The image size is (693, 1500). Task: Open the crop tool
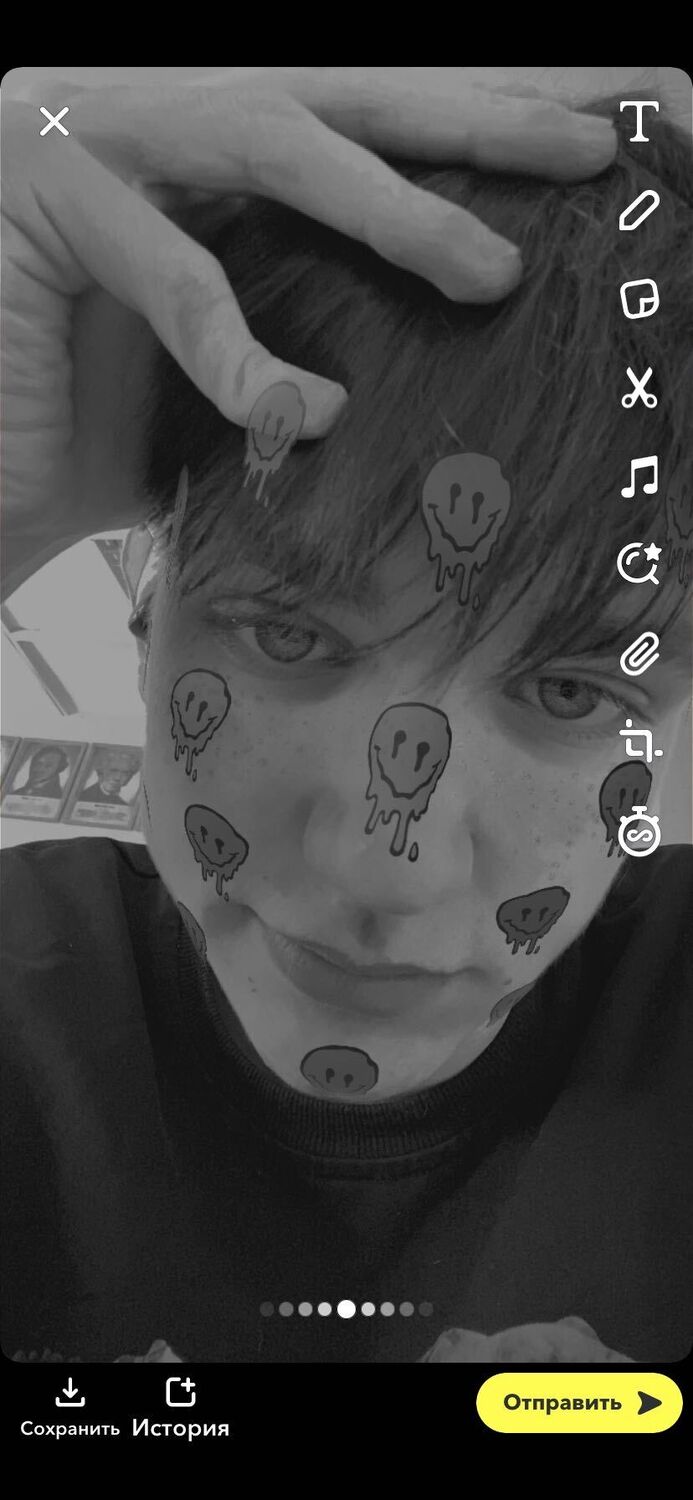[x=638, y=742]
